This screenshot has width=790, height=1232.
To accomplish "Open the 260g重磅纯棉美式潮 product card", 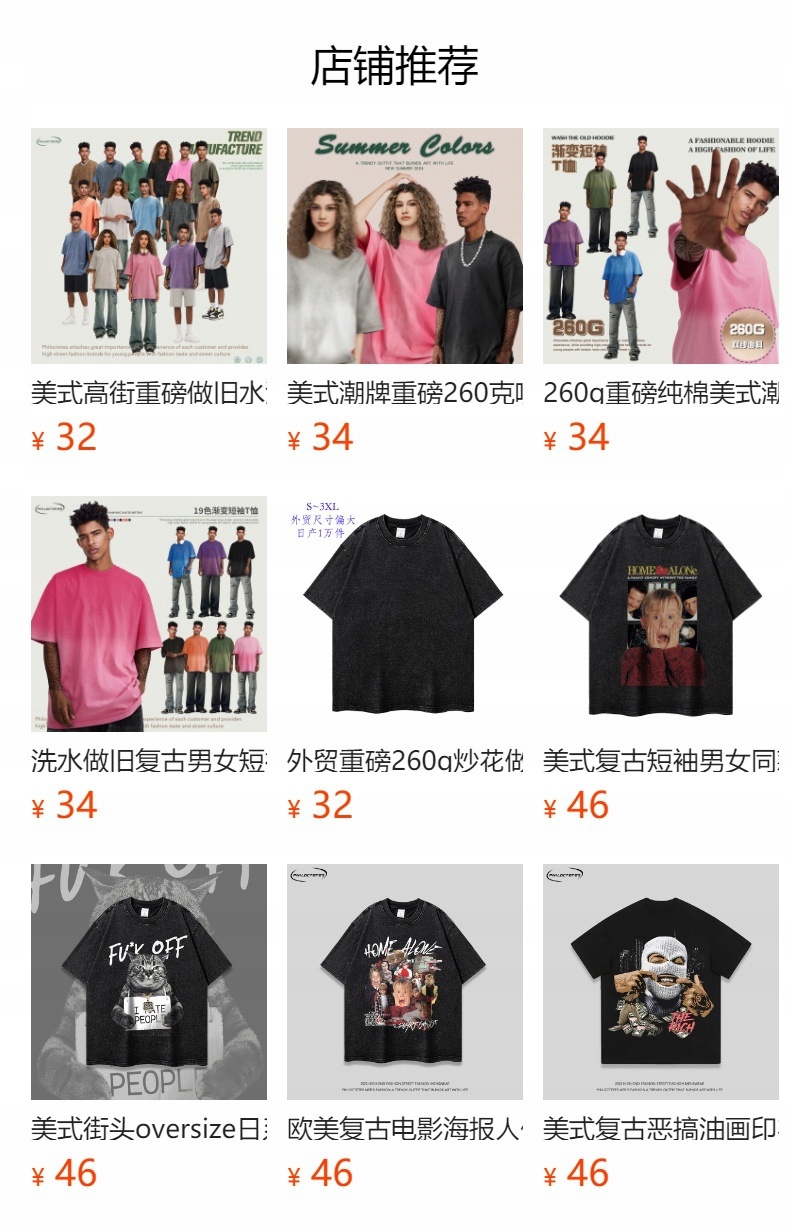I will point(660,246).
